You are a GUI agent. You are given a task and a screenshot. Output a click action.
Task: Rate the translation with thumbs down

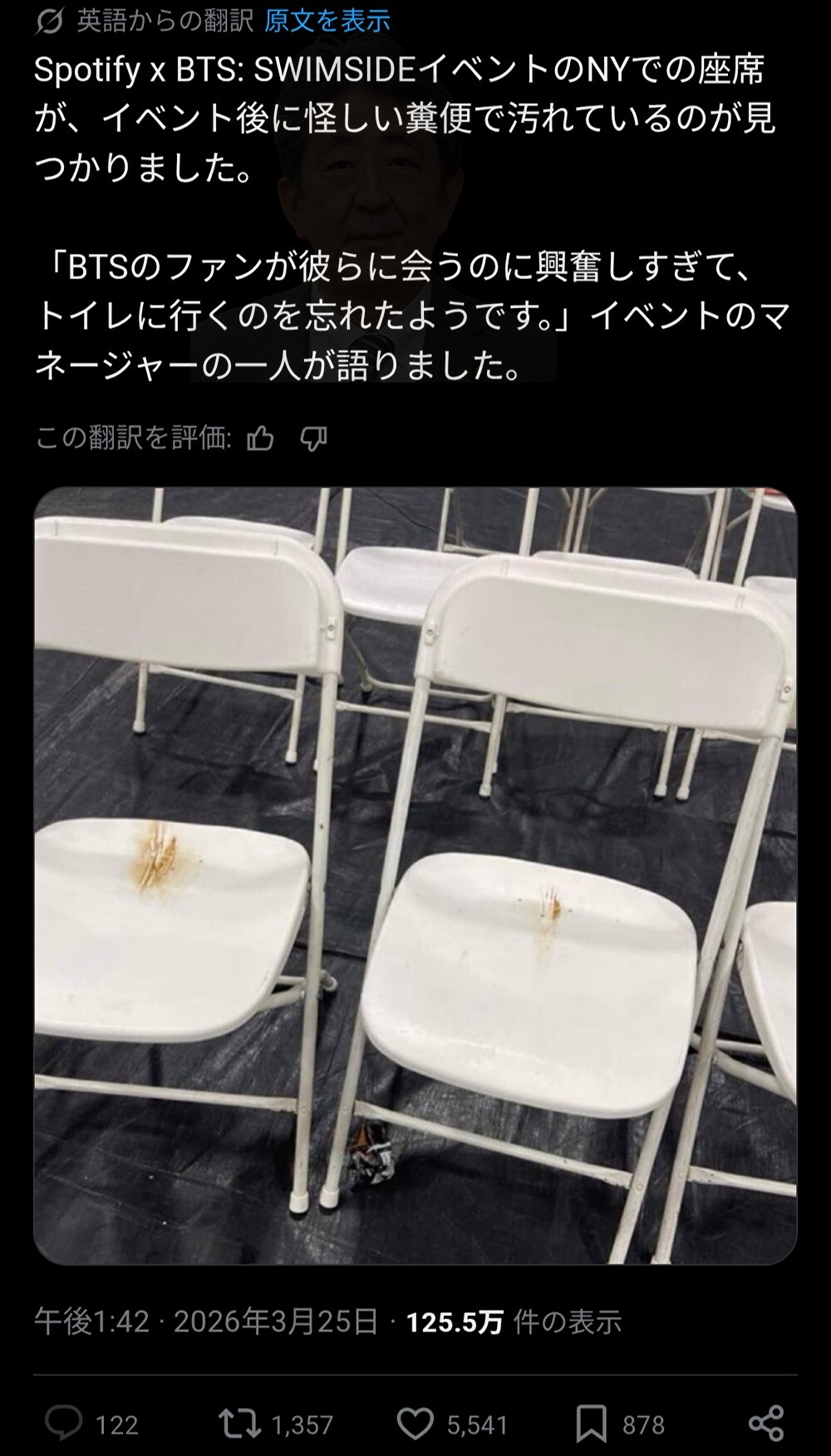313,438
